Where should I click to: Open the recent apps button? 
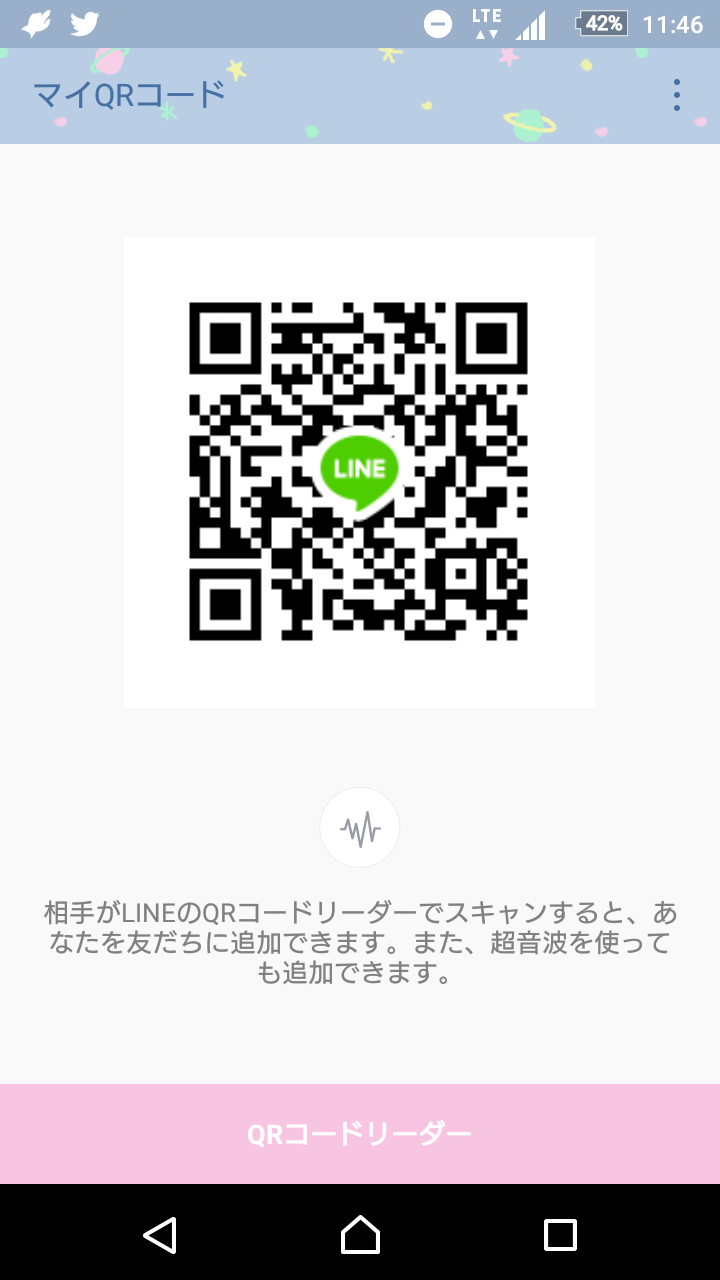click(x=560, y=1234)
